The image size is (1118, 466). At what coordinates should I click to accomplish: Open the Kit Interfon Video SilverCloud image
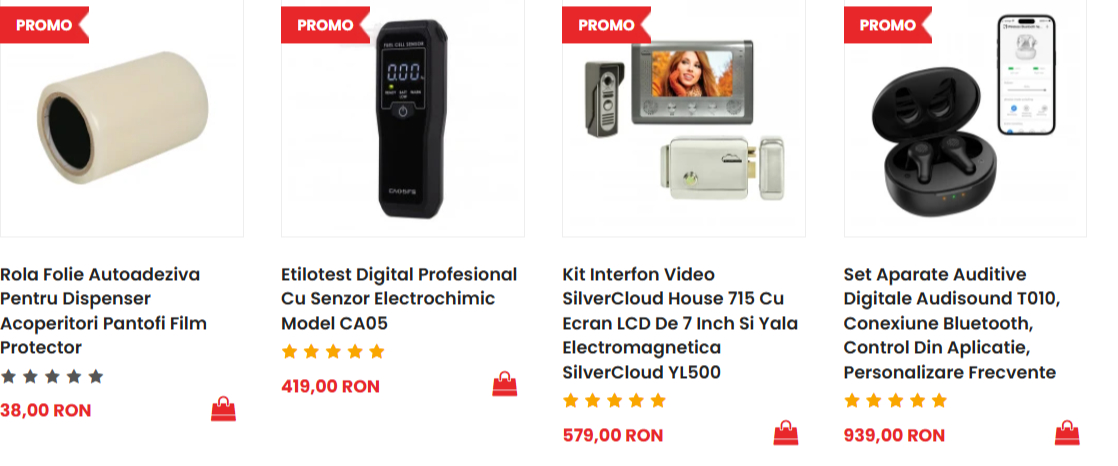point(684,118)
